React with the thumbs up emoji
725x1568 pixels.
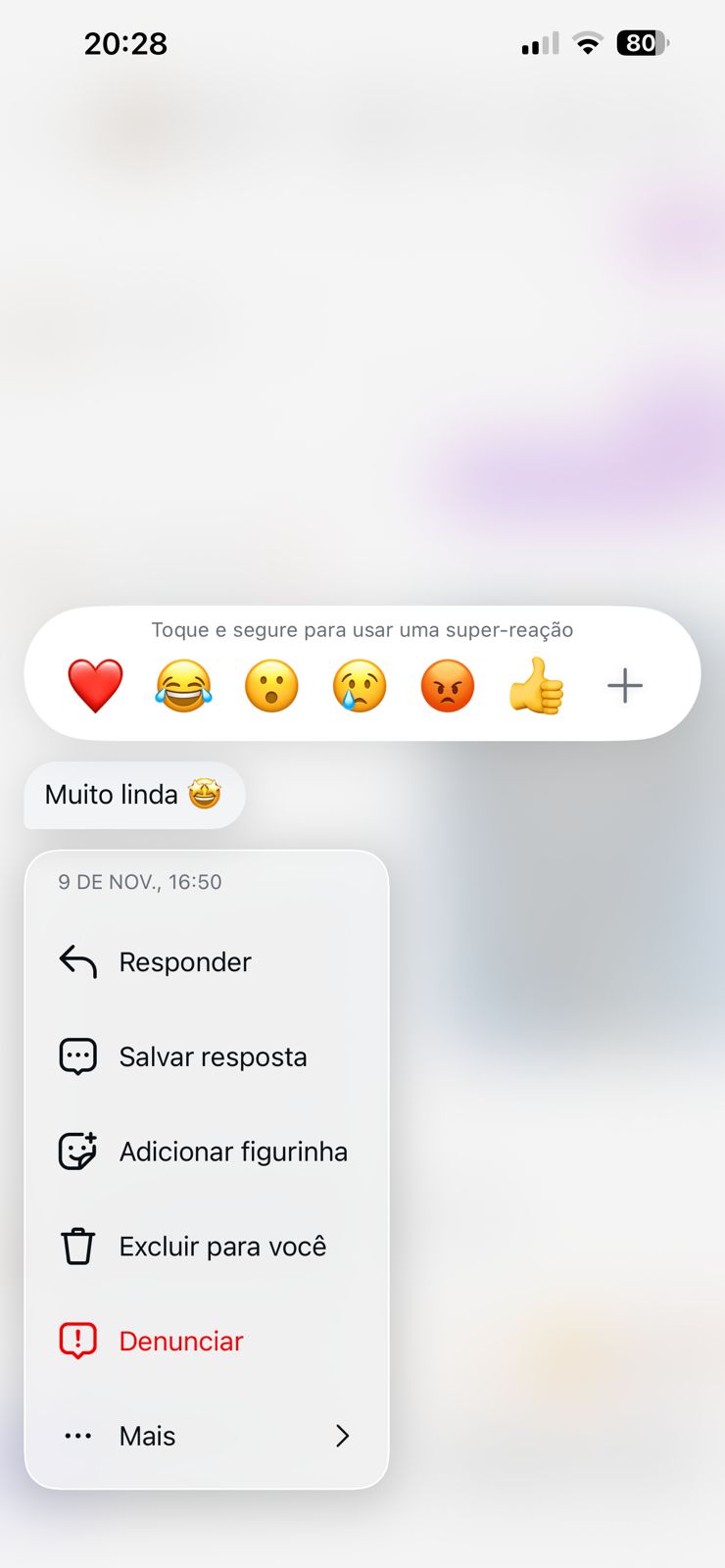[x=536, y=685]
